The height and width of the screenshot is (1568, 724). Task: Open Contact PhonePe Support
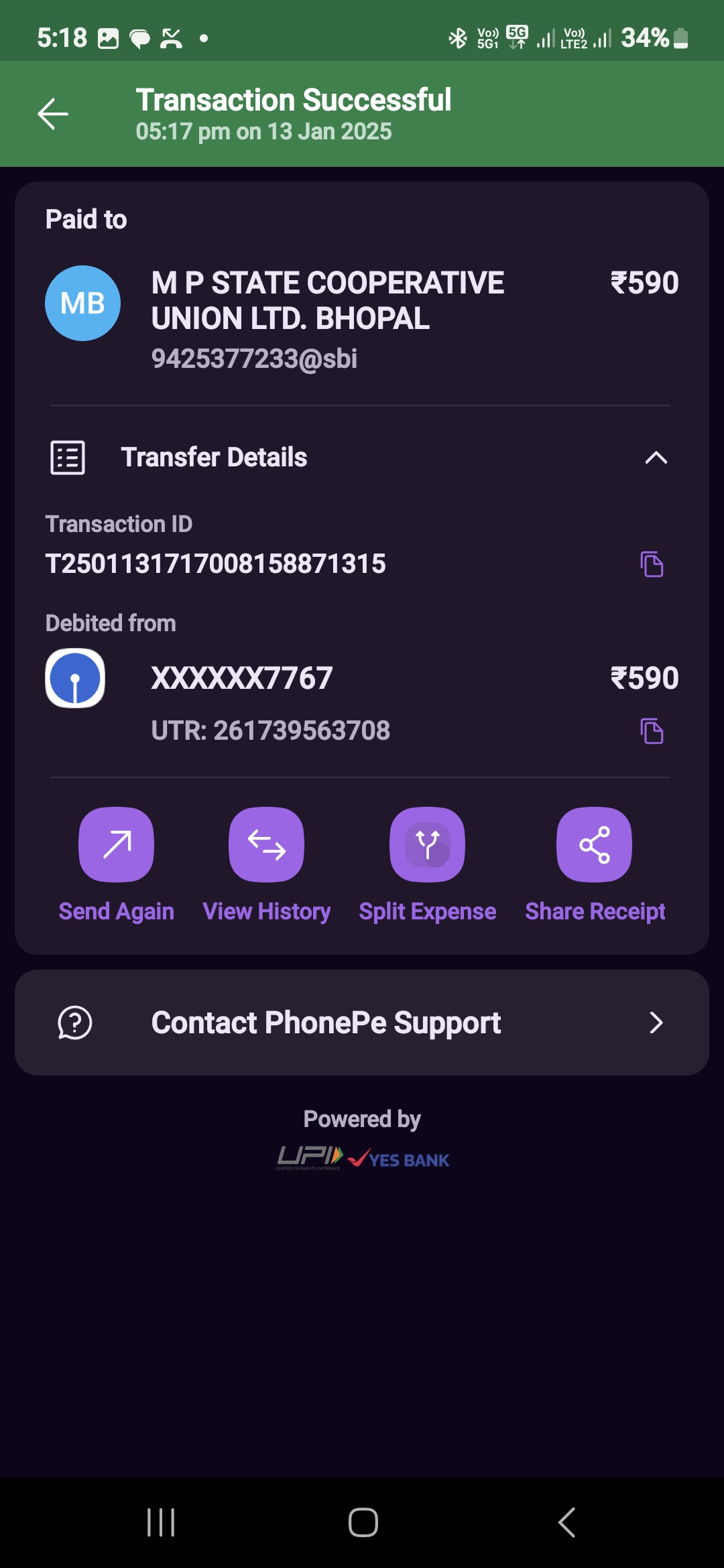click(x=362, y=1023)
